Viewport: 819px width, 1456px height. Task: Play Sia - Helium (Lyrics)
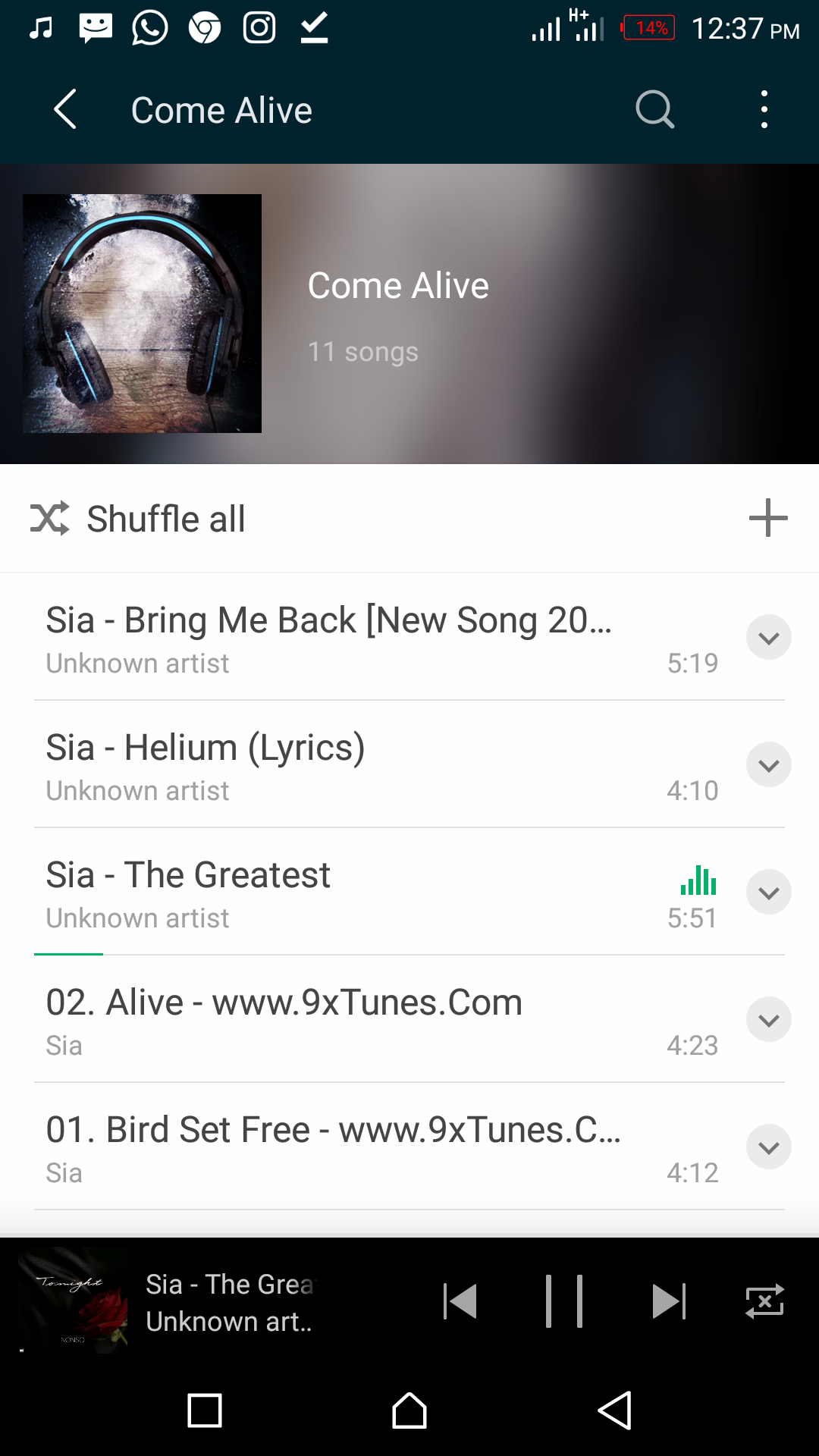pos(328,764)
